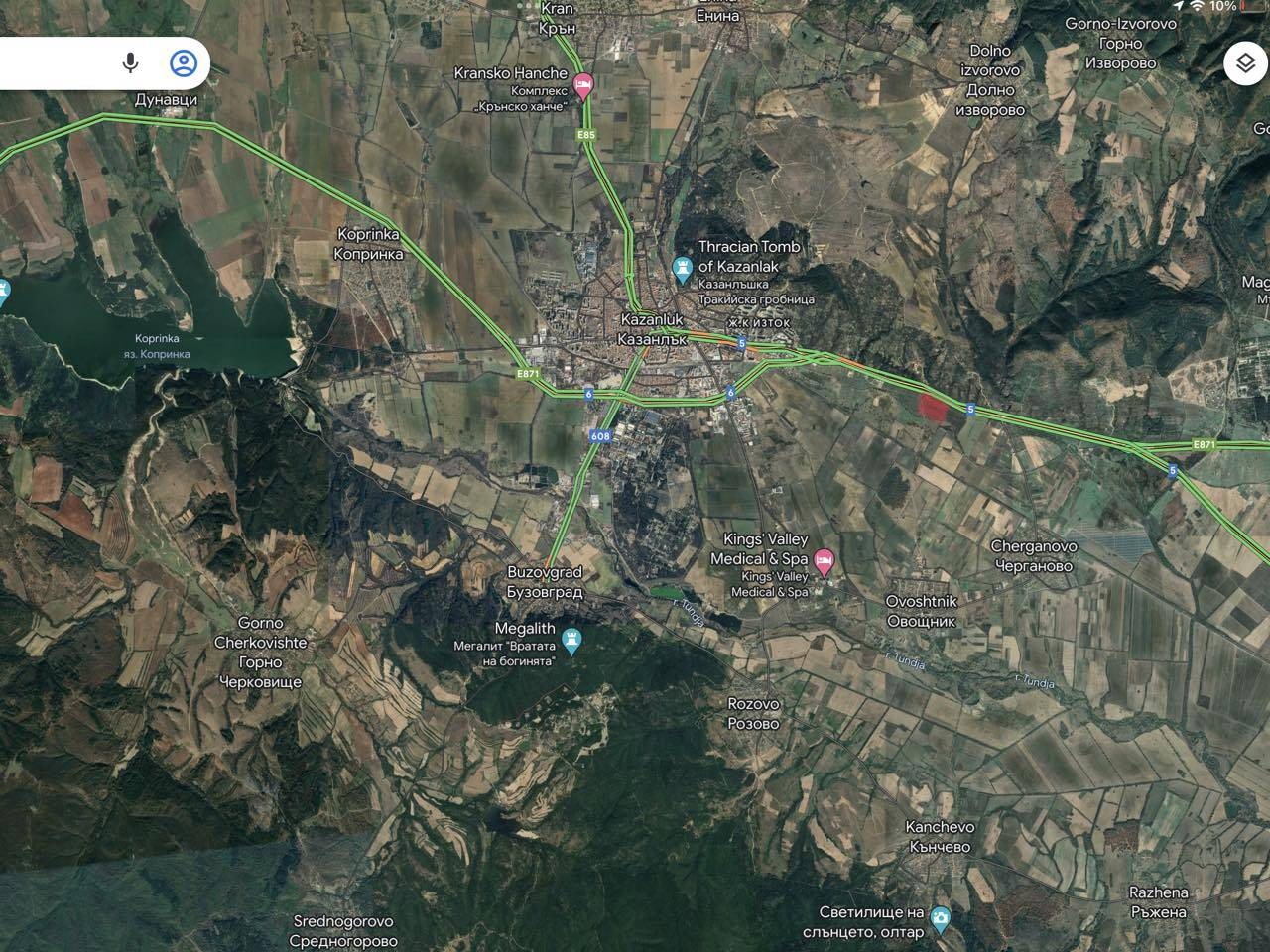Open the sun sanctuary photo marker
The height and width of the screenshot is (952, 1270).
point(940,917)
